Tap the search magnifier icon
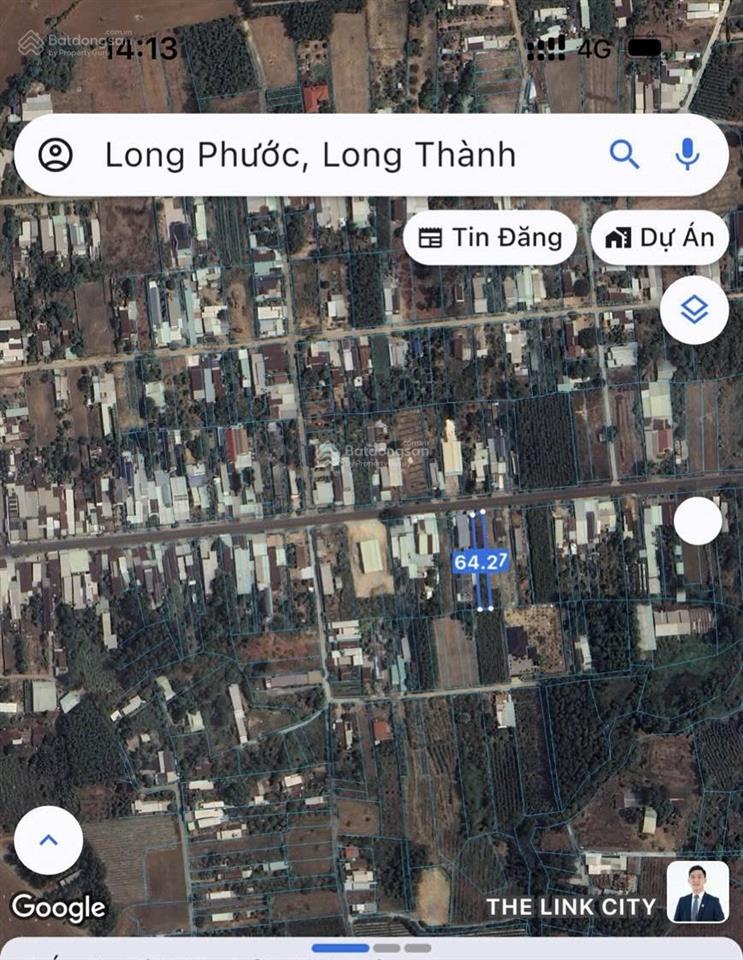 (625, 154)
